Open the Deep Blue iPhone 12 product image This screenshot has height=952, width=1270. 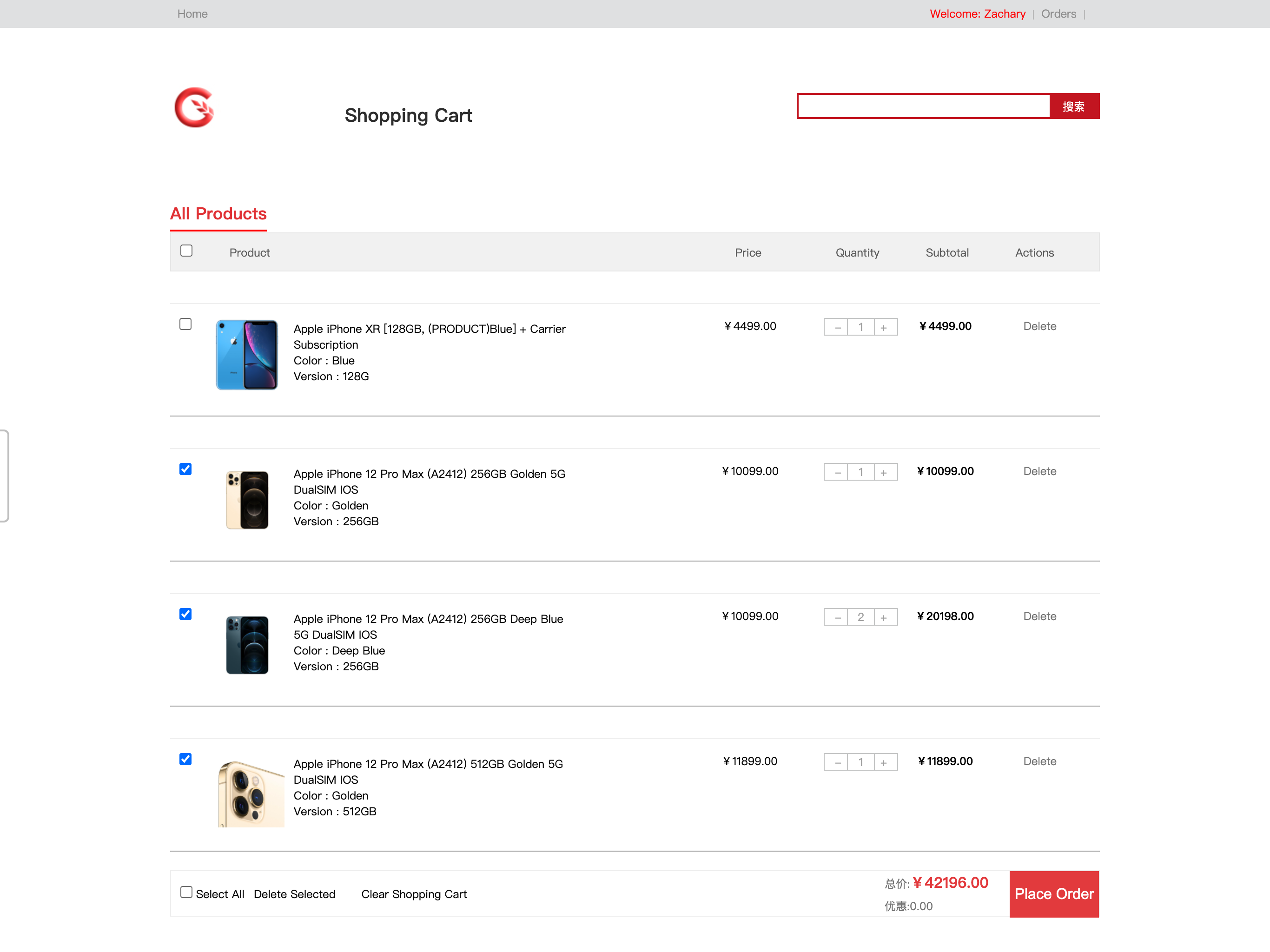pos(247,645)
